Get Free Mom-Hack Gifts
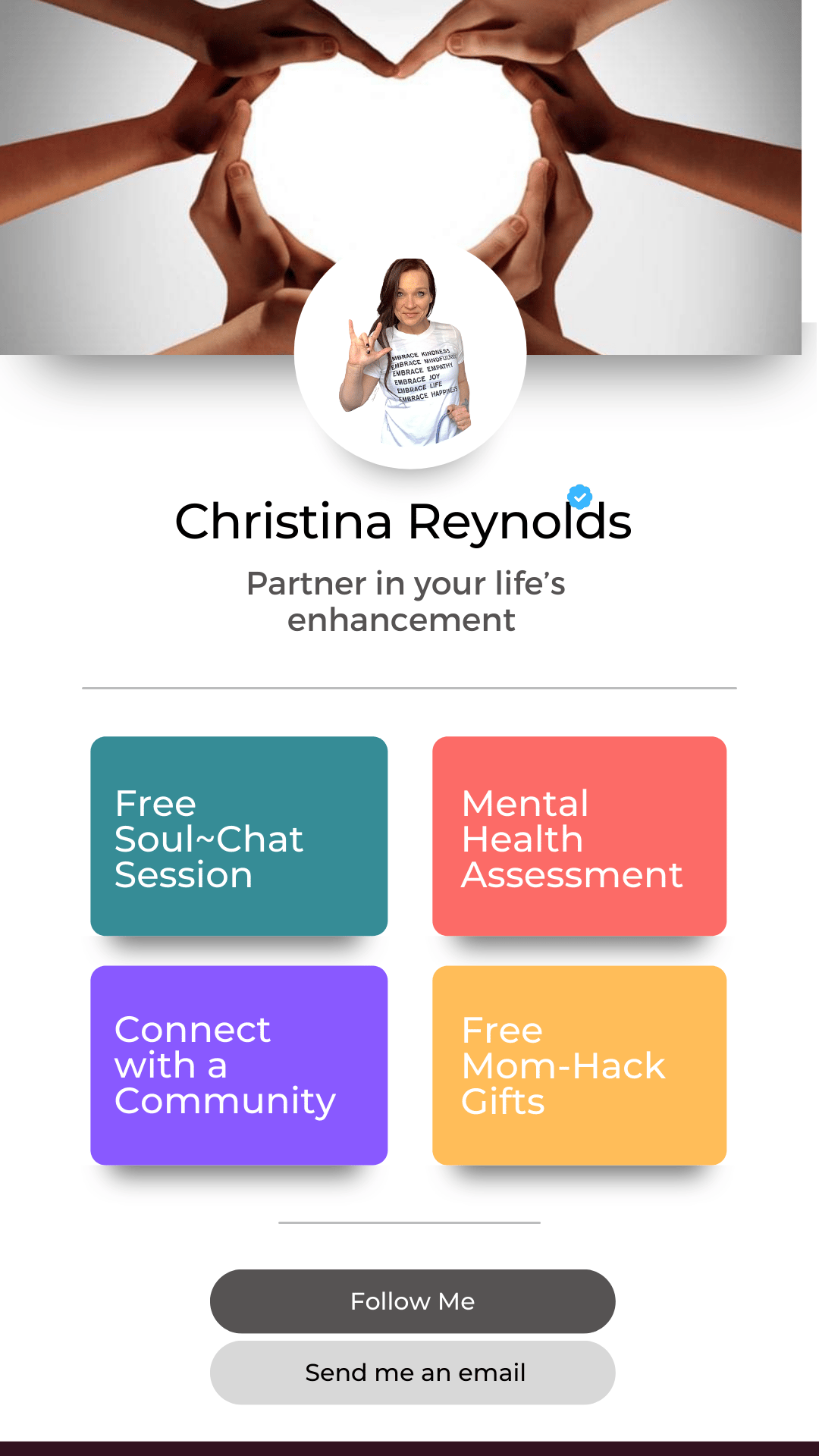 (x=579, y=1065)
